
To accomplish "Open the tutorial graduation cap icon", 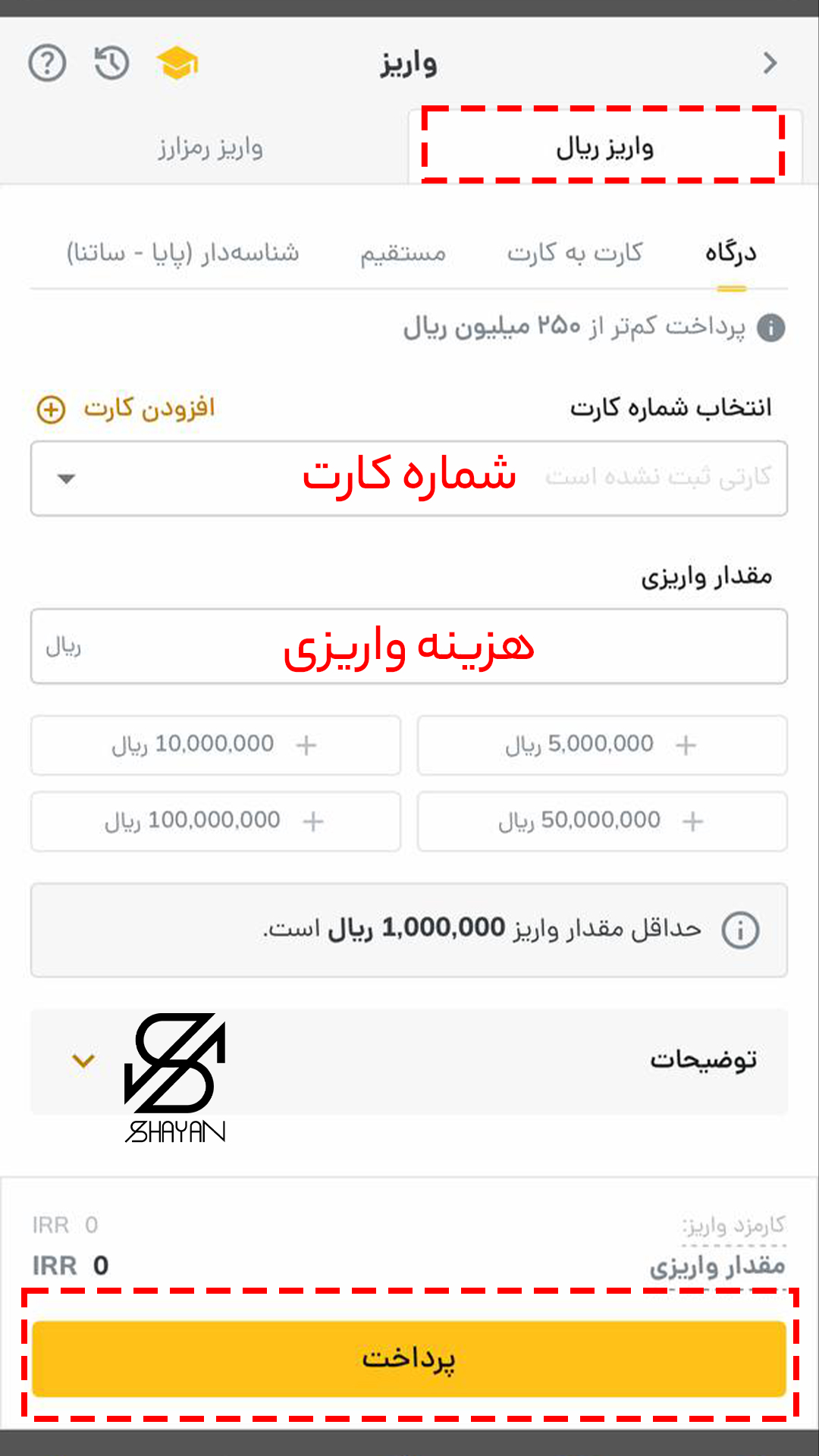I will [177, 63].
